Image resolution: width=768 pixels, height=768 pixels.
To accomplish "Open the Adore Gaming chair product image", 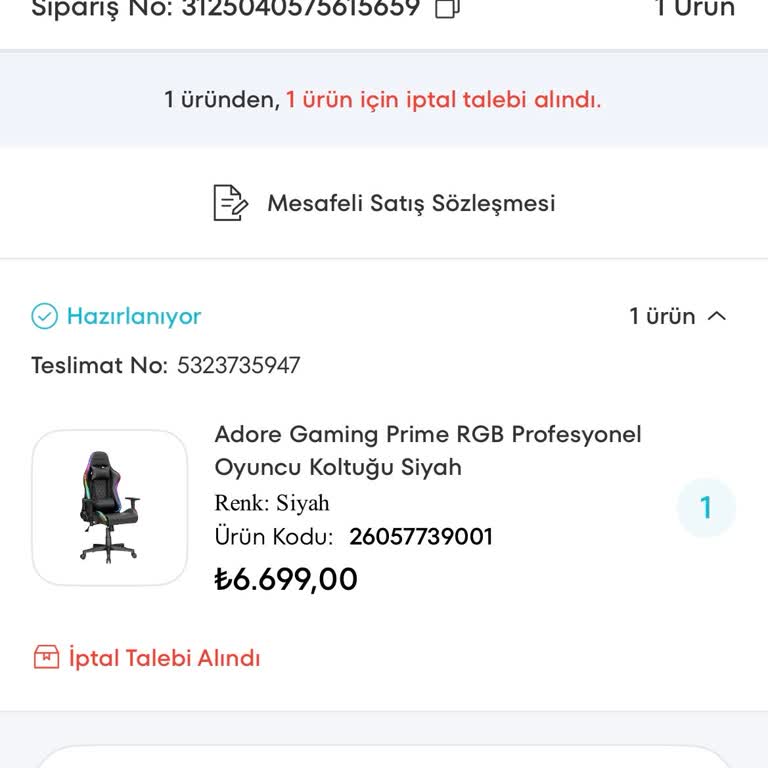I will (x=110, y=508).
